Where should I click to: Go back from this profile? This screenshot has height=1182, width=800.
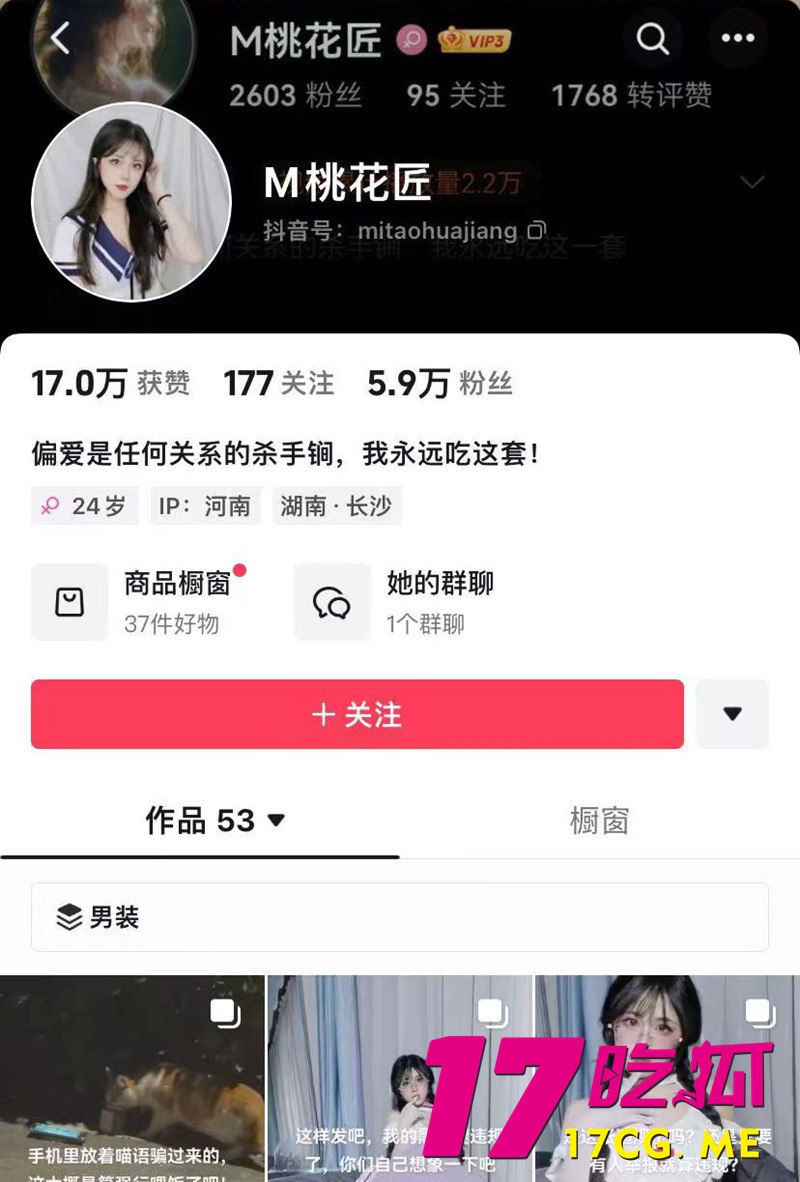click(61, 40)
